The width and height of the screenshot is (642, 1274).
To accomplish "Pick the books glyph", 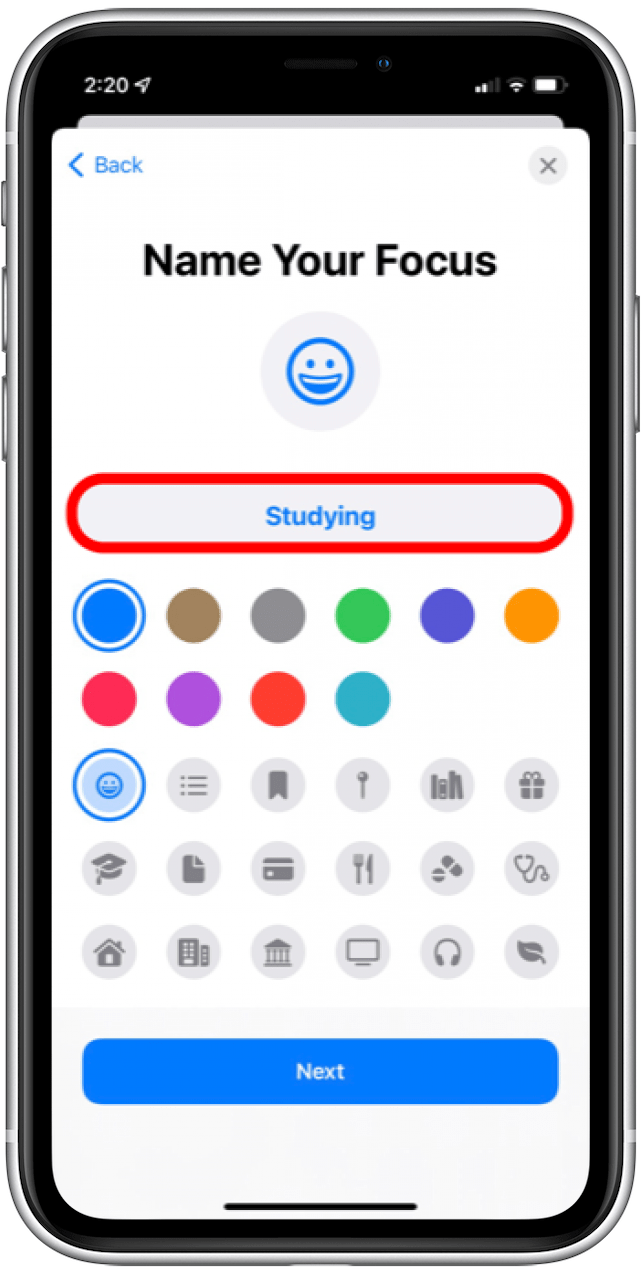I will click(x=447, y=785).
